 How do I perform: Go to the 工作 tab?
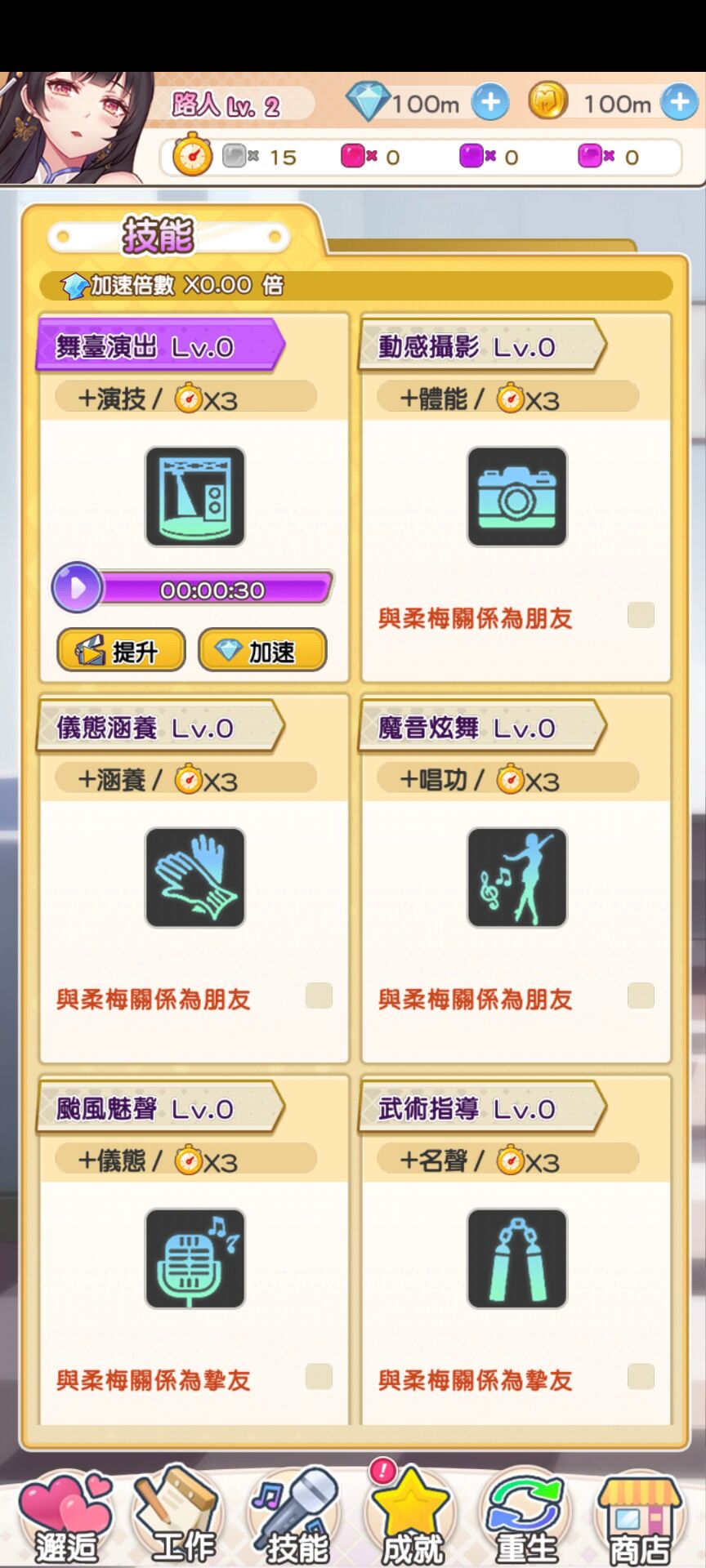pyautogui.click(x=180, y=1517)
